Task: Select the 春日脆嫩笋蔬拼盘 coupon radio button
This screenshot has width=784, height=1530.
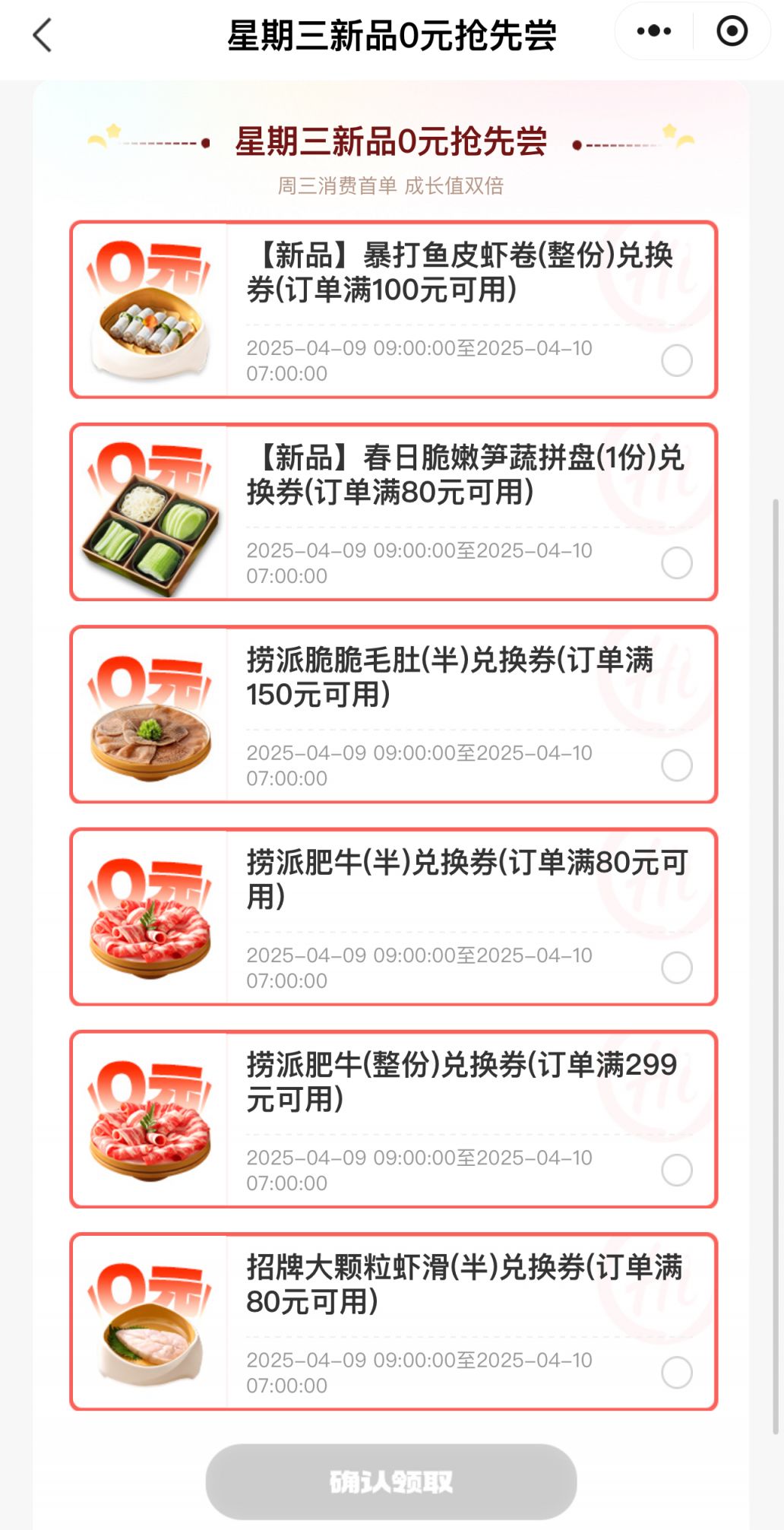Action: click(677, 563)
